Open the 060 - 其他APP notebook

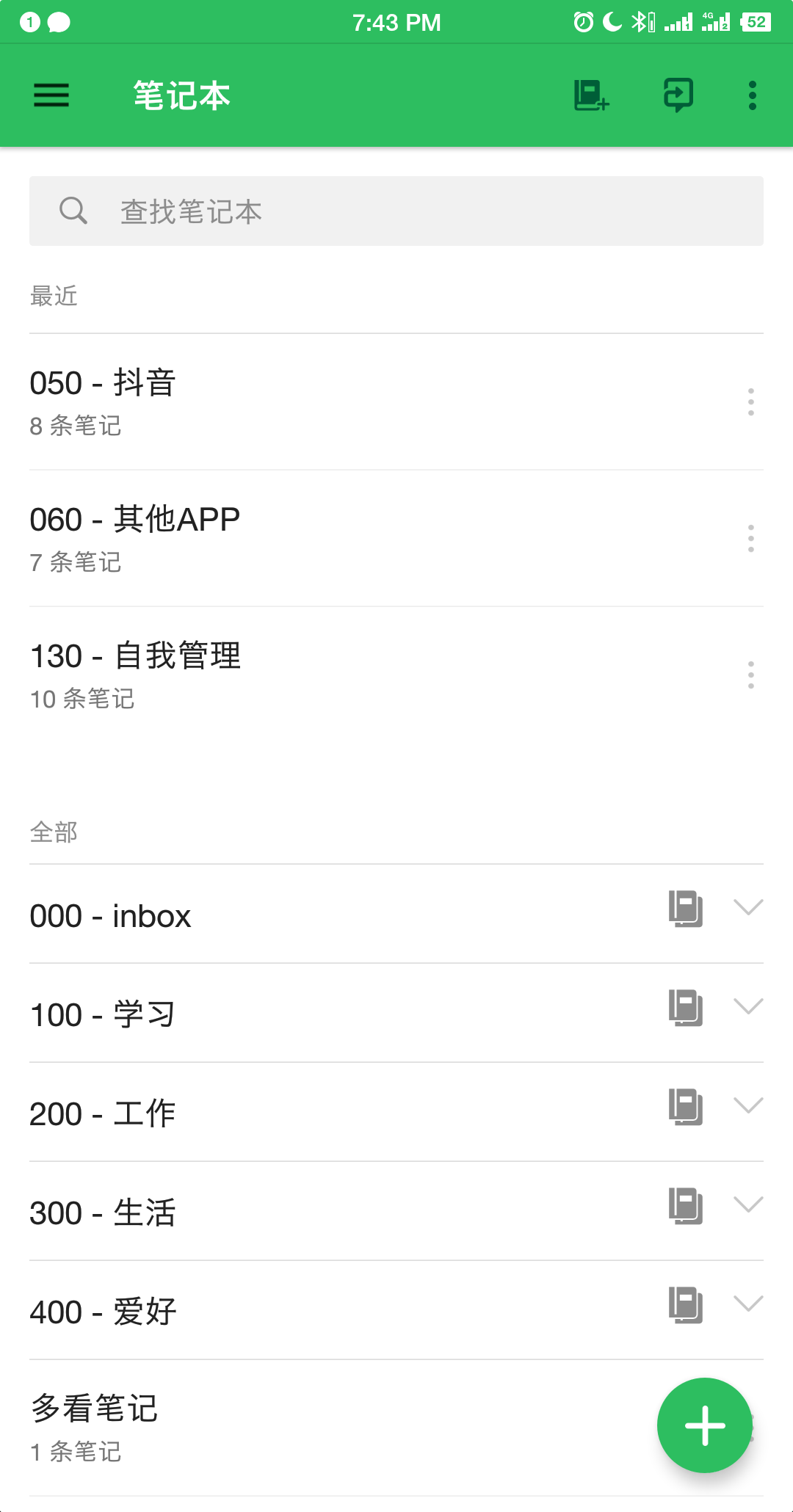294,538
